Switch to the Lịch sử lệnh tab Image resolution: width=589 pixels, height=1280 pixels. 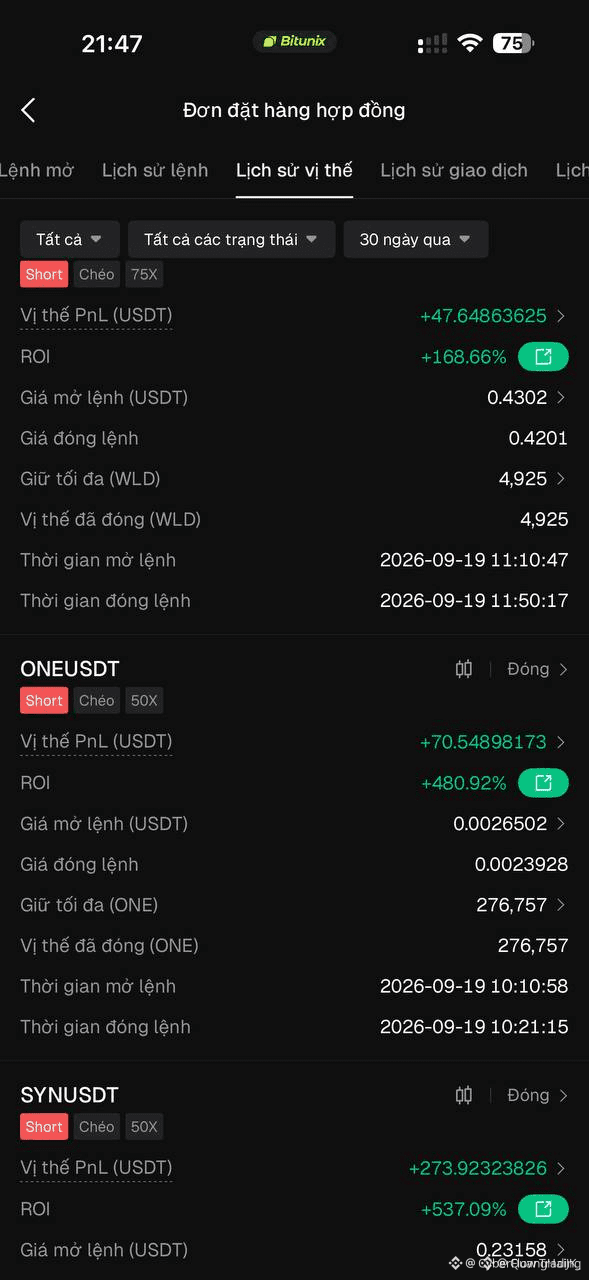point(155,170)
